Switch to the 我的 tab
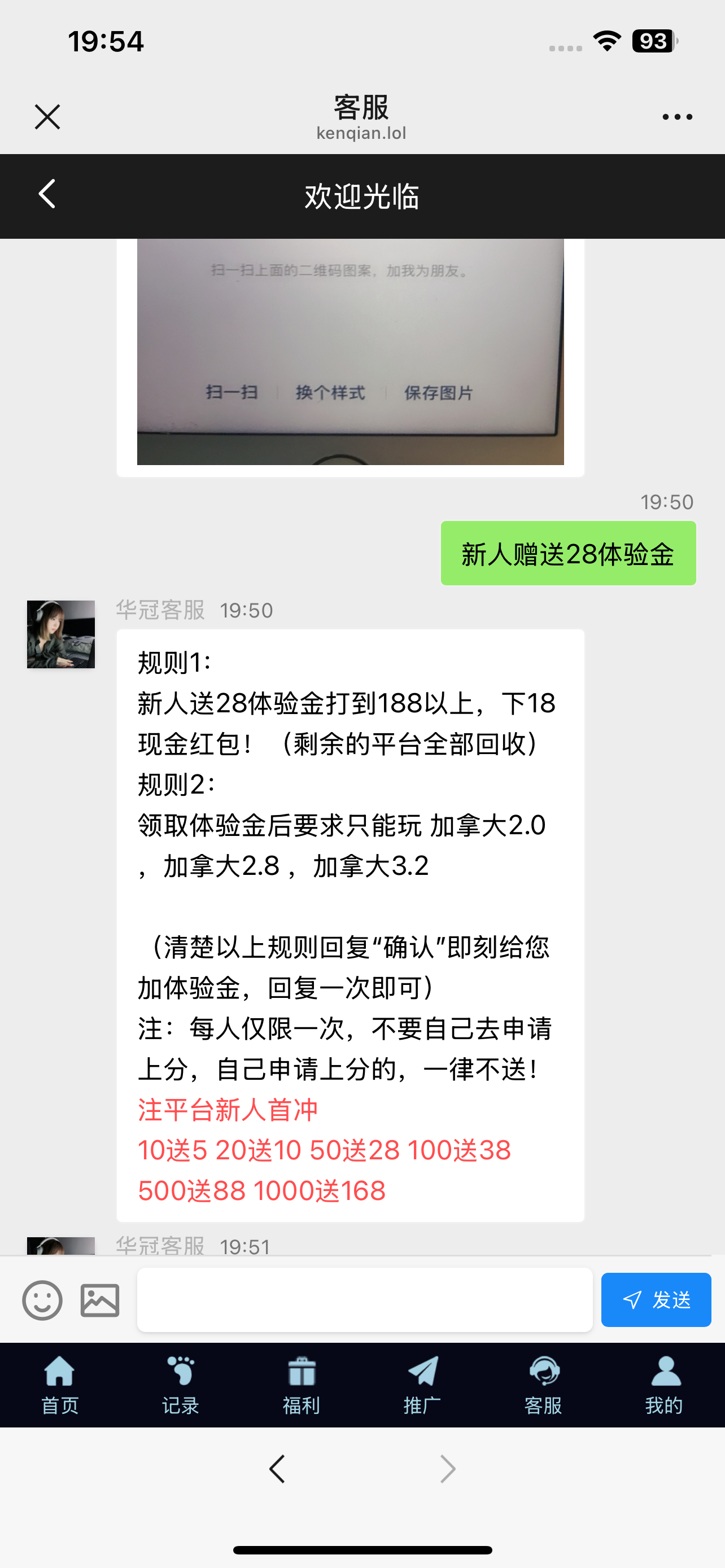Image resolution: width=725 pixels, height=1568 pixels. point(664,1385)
